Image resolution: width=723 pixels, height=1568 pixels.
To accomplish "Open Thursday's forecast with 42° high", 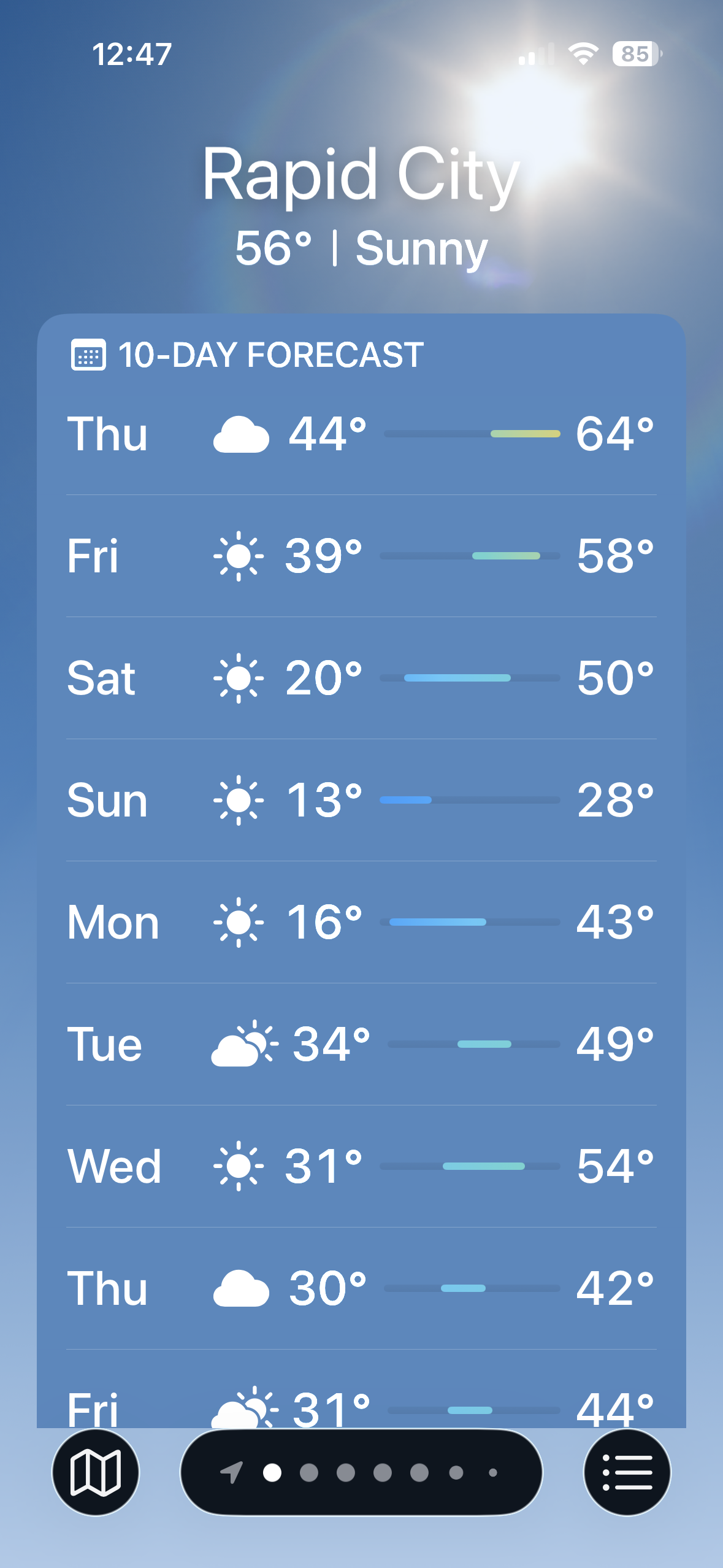I will [x=361, y=1288].
